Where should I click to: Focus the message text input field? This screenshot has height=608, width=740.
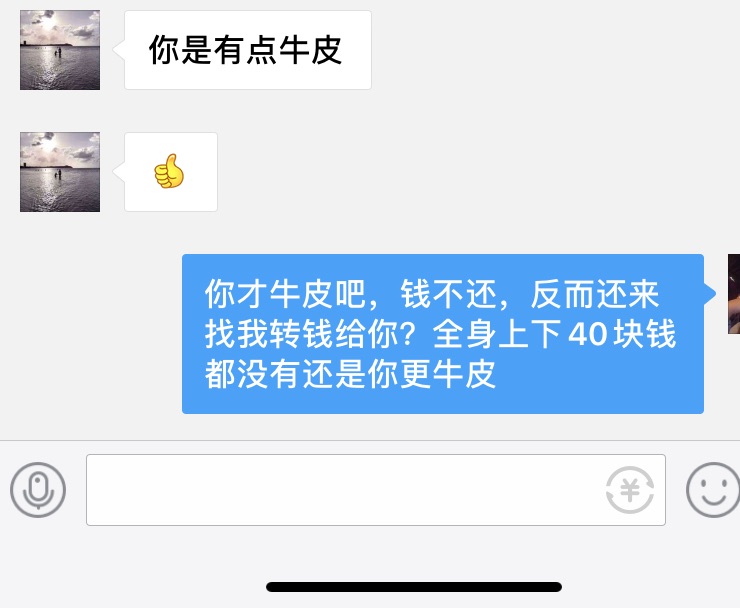coord(340,490)
